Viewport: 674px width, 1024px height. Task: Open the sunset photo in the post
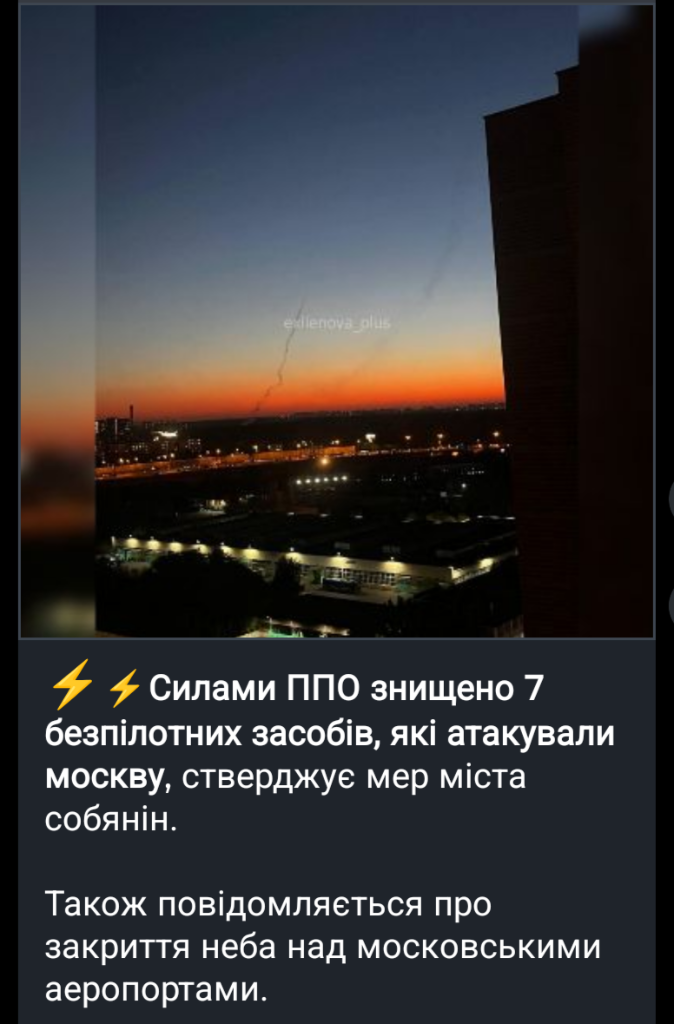(336, 320)
